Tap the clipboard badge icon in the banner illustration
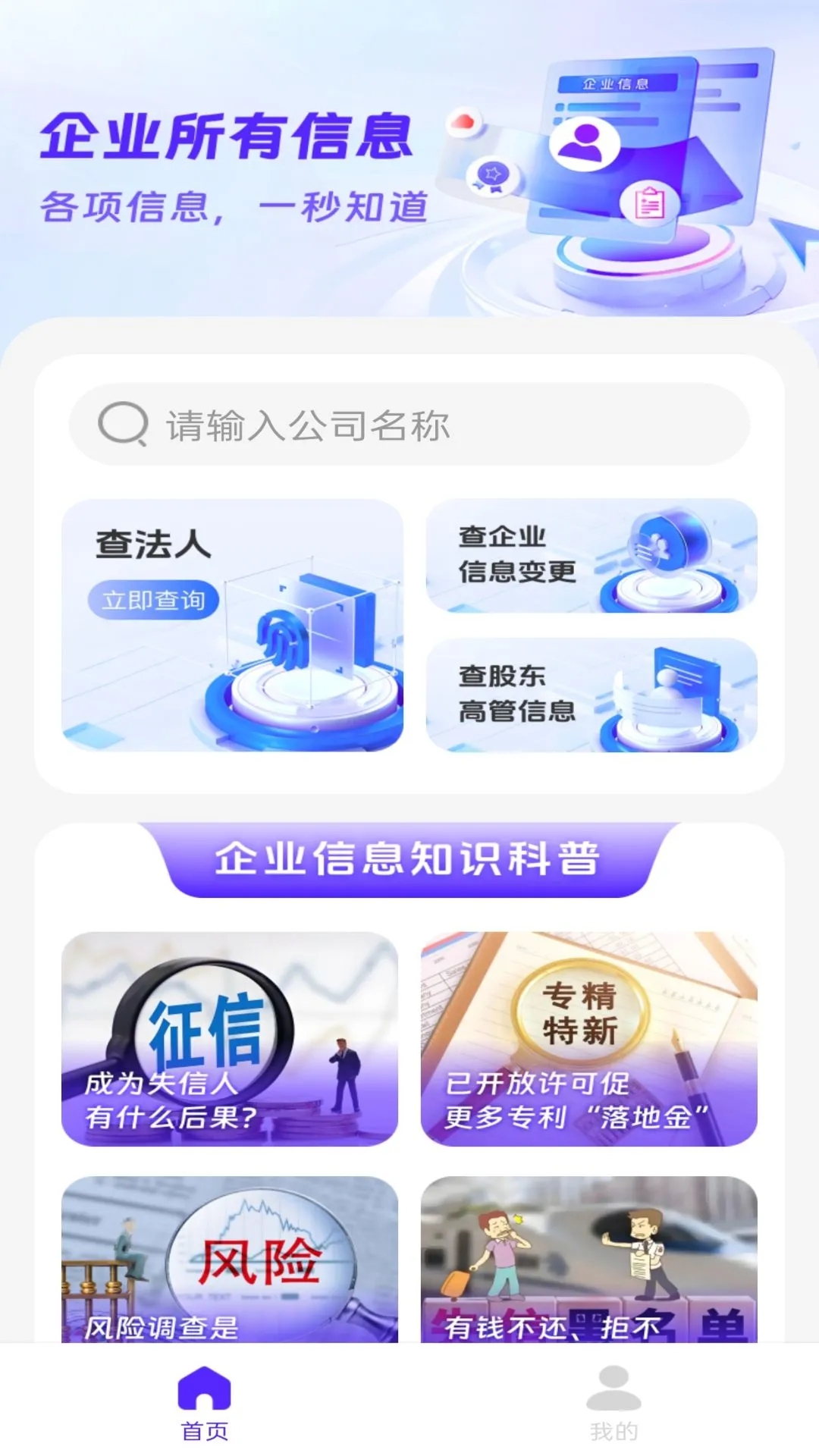 pos(650,201)
